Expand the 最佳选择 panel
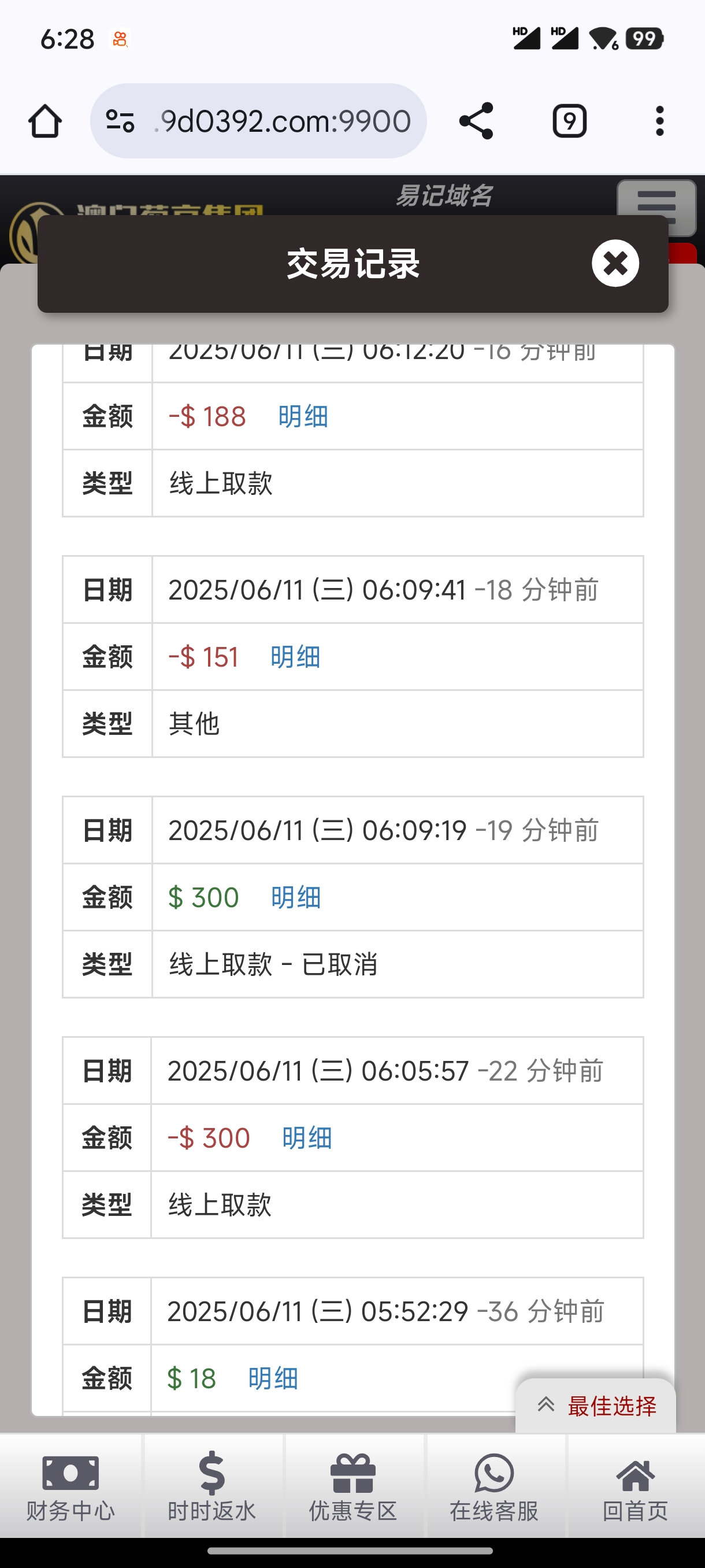Image resolution: width=705 pixels, height=1568 pixels. point(596,1406)
